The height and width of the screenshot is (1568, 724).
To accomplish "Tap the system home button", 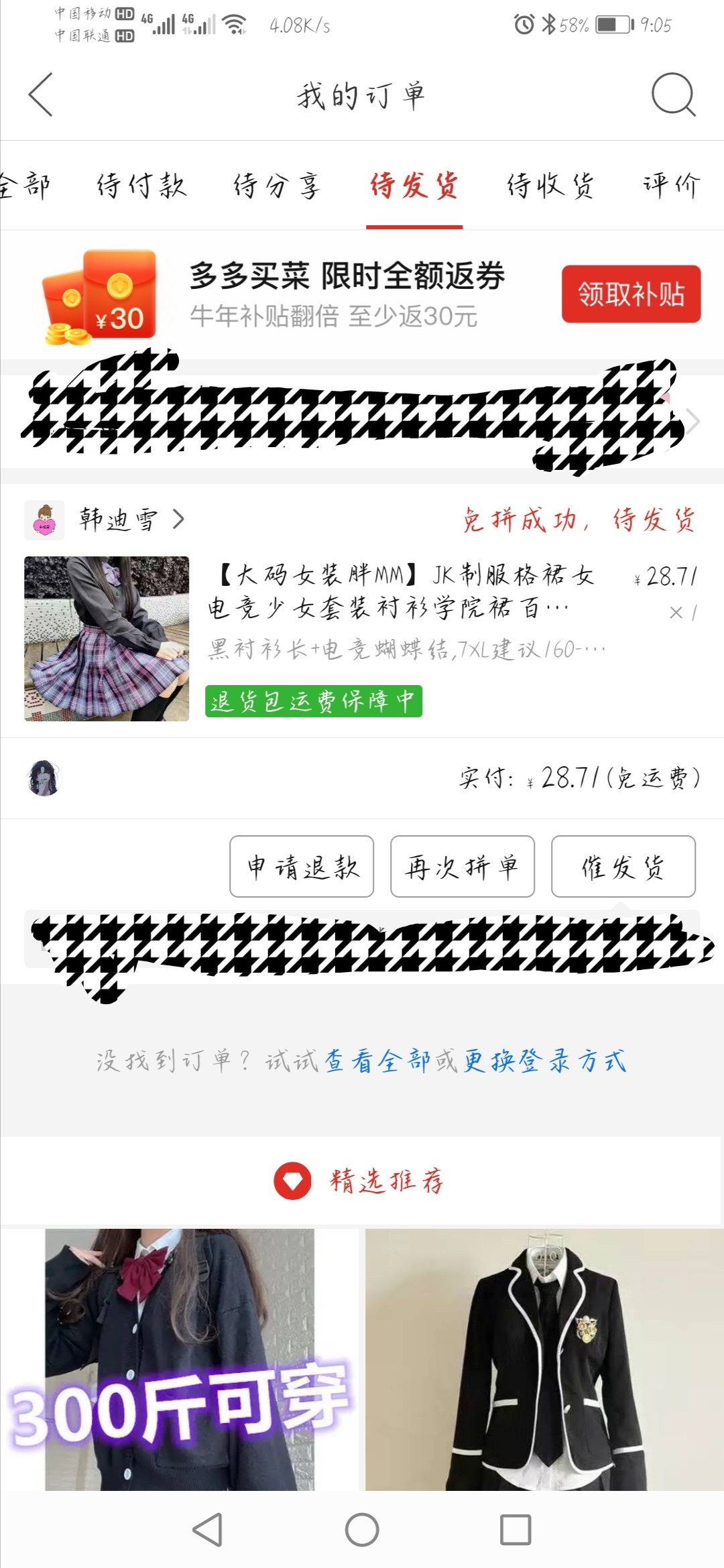I will click(362, 1530).
